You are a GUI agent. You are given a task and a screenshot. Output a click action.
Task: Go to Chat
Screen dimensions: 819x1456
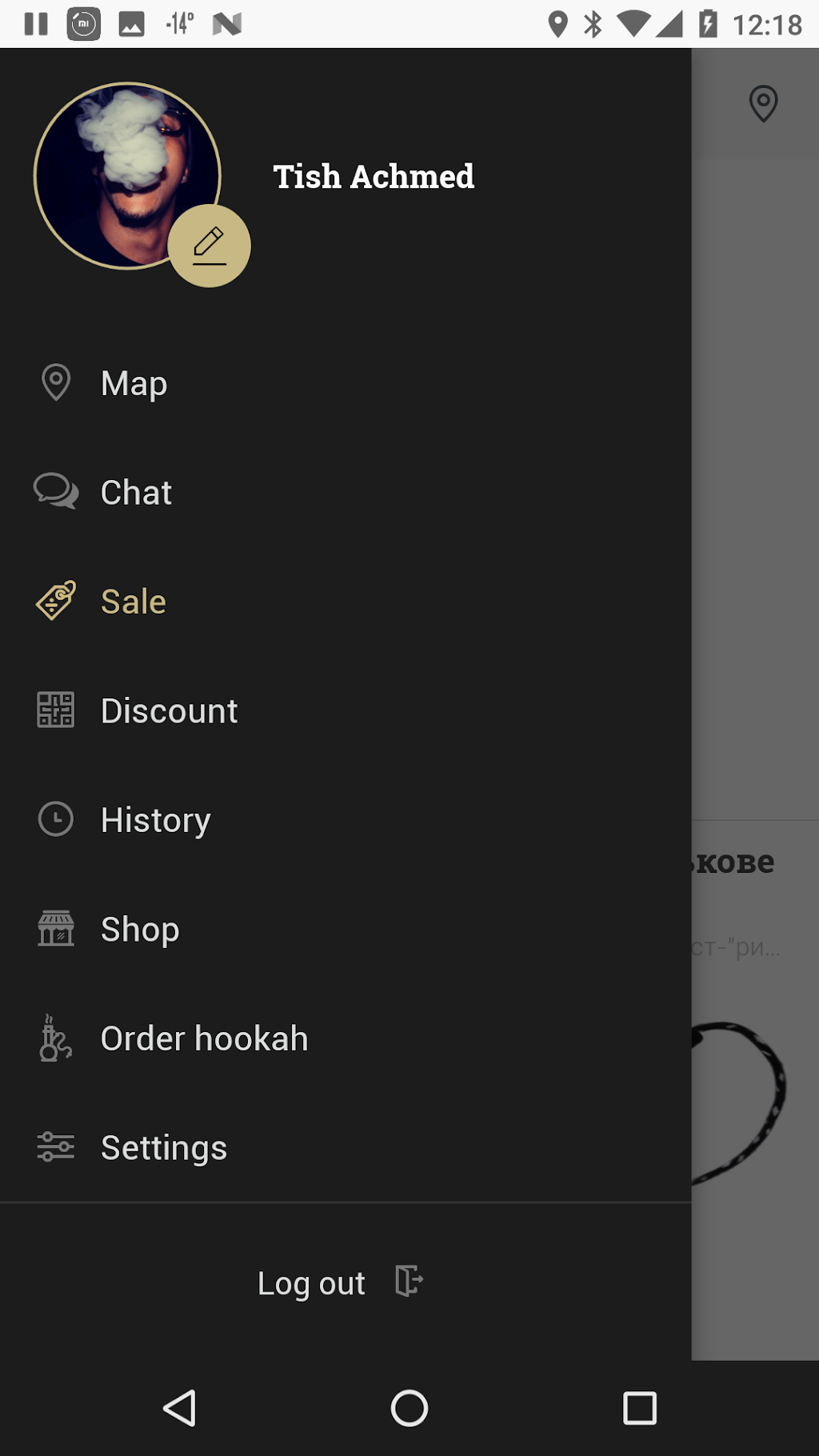(136, 492)
